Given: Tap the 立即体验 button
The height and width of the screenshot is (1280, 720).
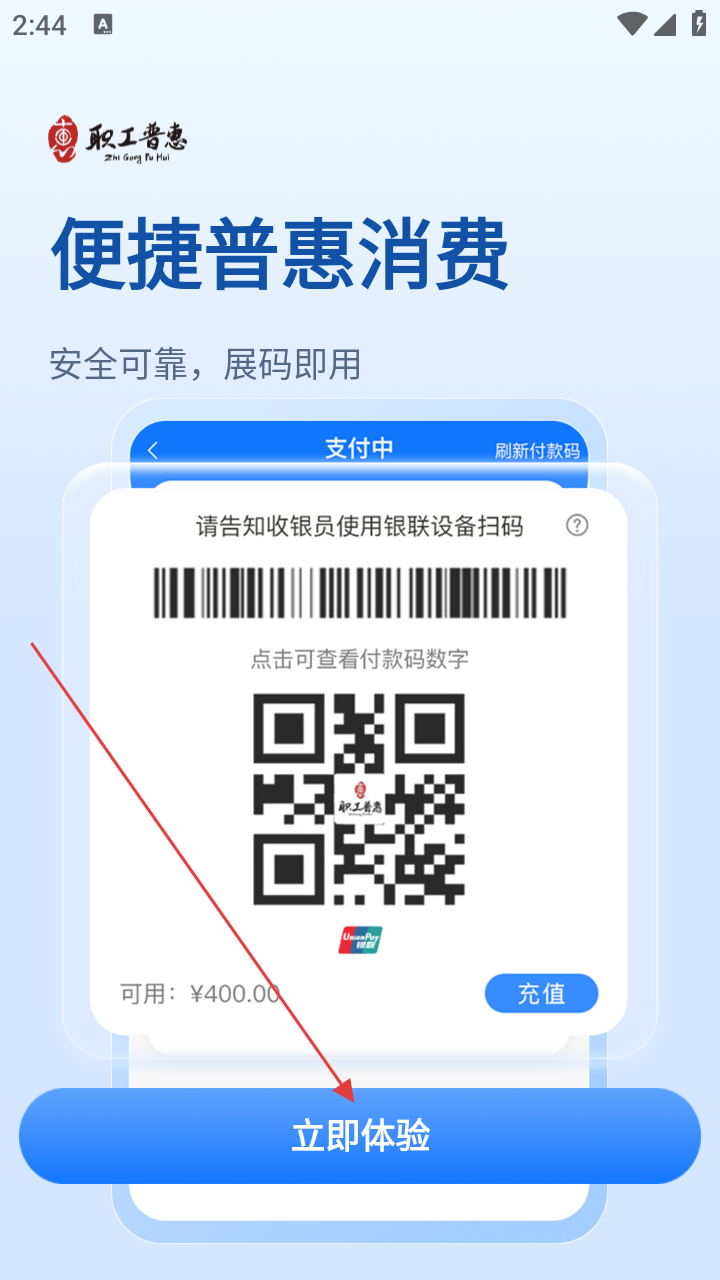Looking at the screenshot, I should (x=360, y=1136).
